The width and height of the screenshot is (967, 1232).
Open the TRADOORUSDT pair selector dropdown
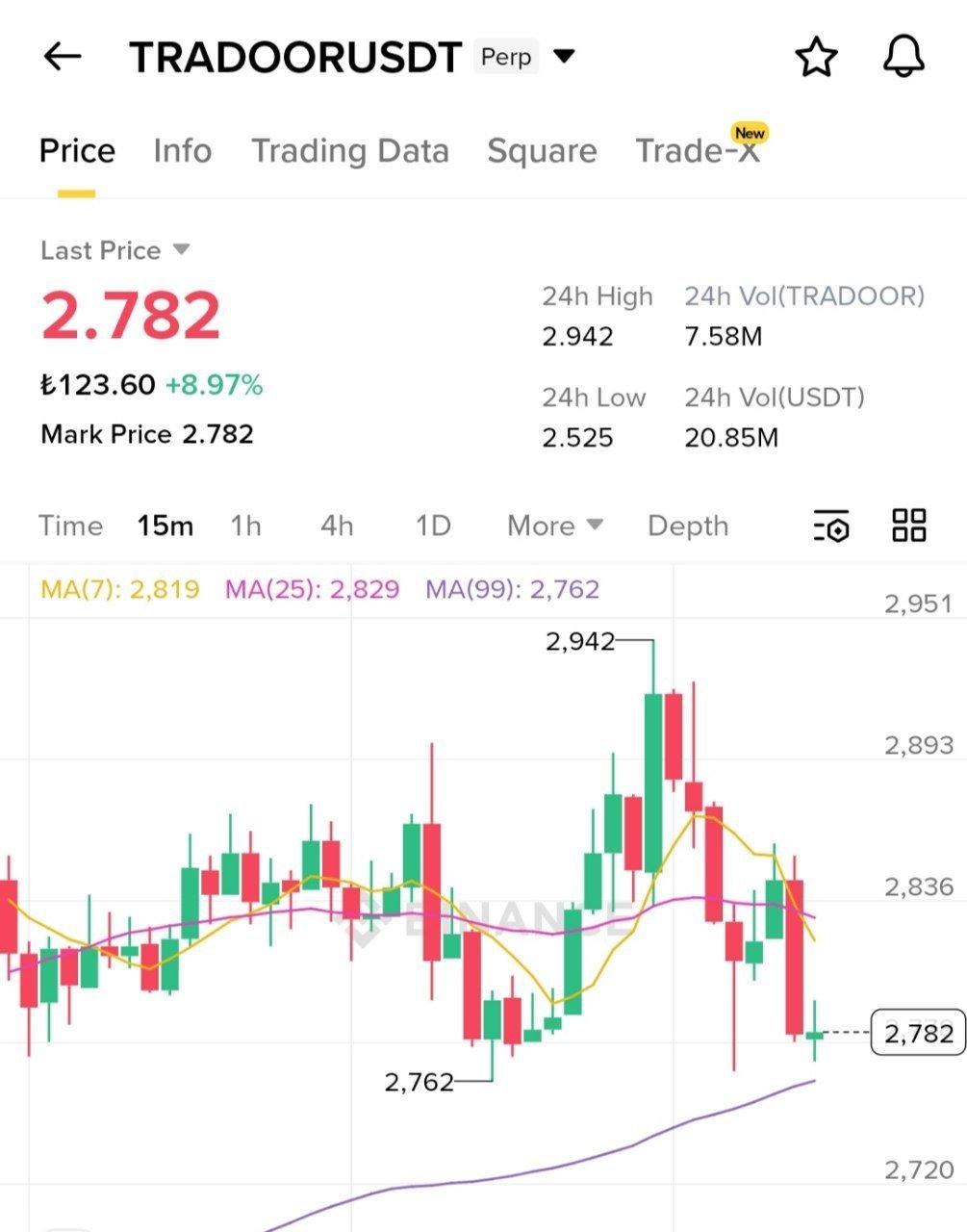565,57
